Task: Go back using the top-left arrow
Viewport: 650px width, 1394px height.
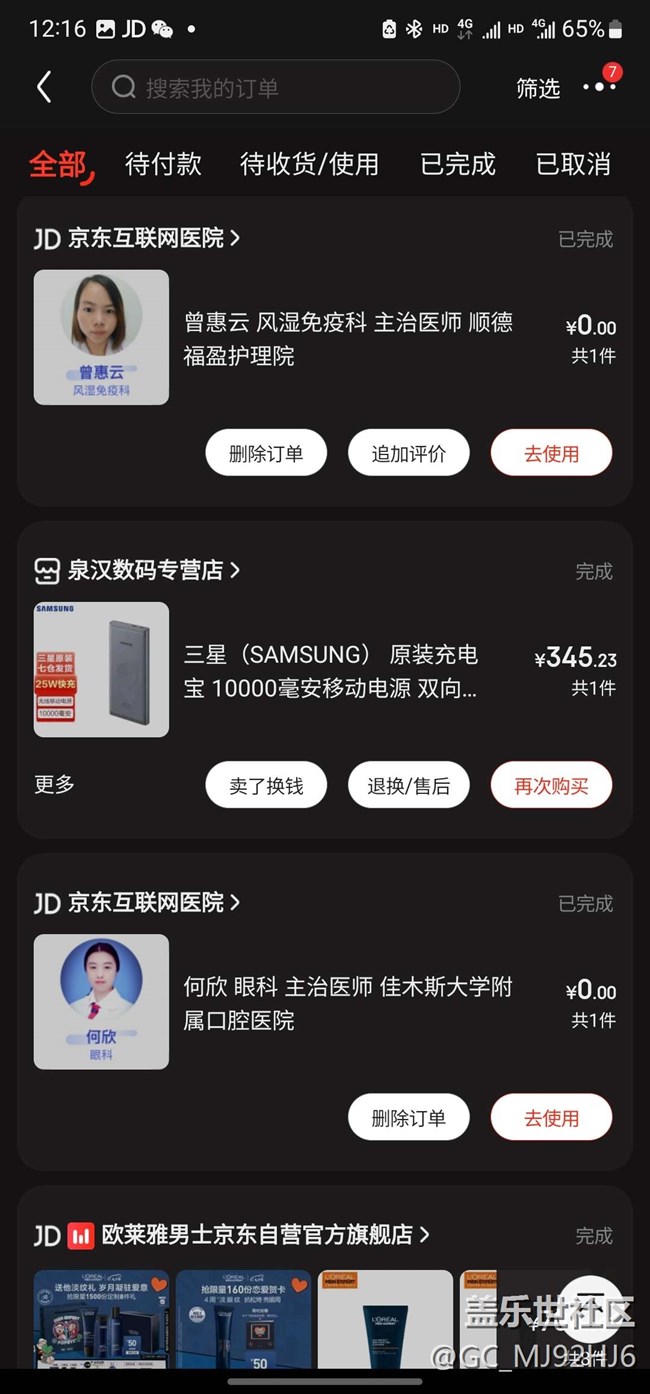Action: coord(44,88)
